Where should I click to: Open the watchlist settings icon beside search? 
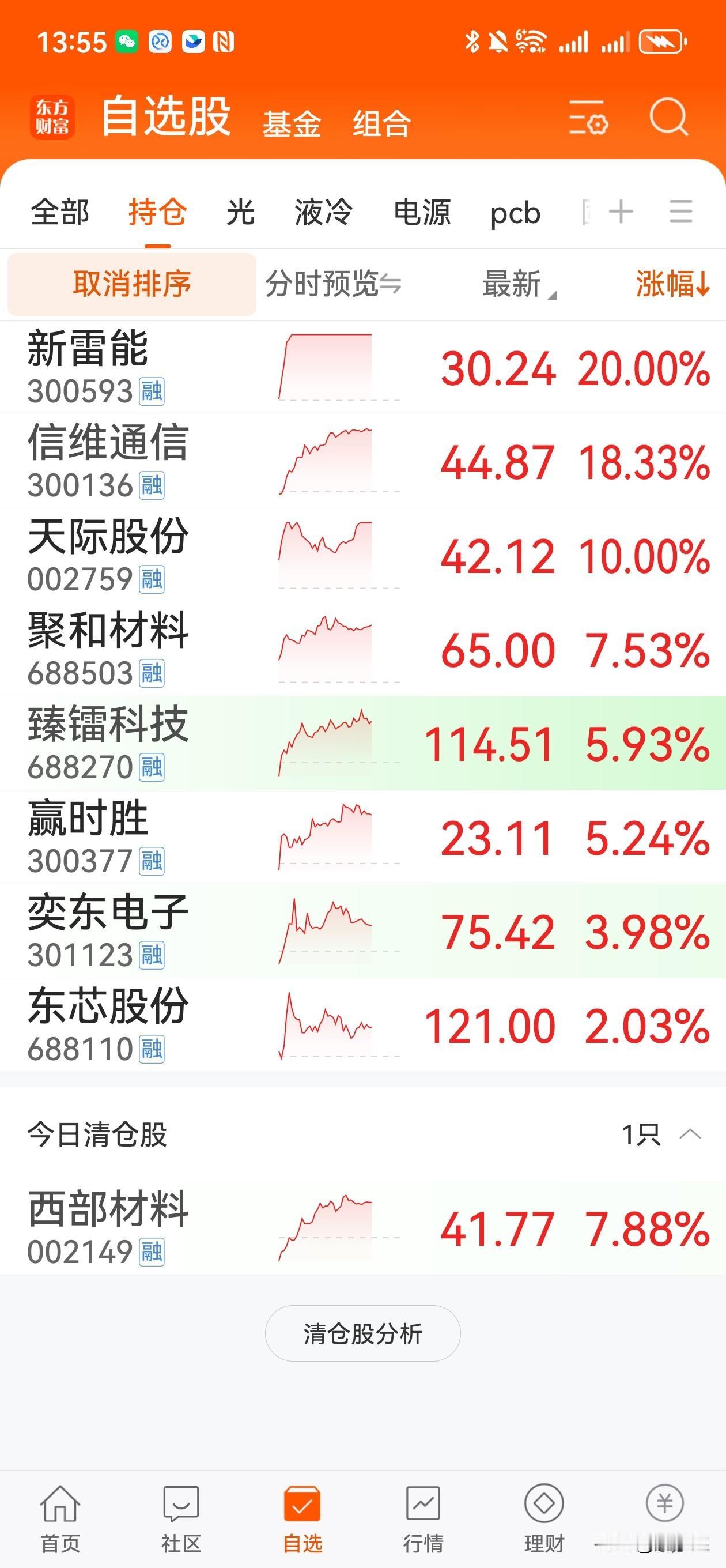[x=588, y=122]
